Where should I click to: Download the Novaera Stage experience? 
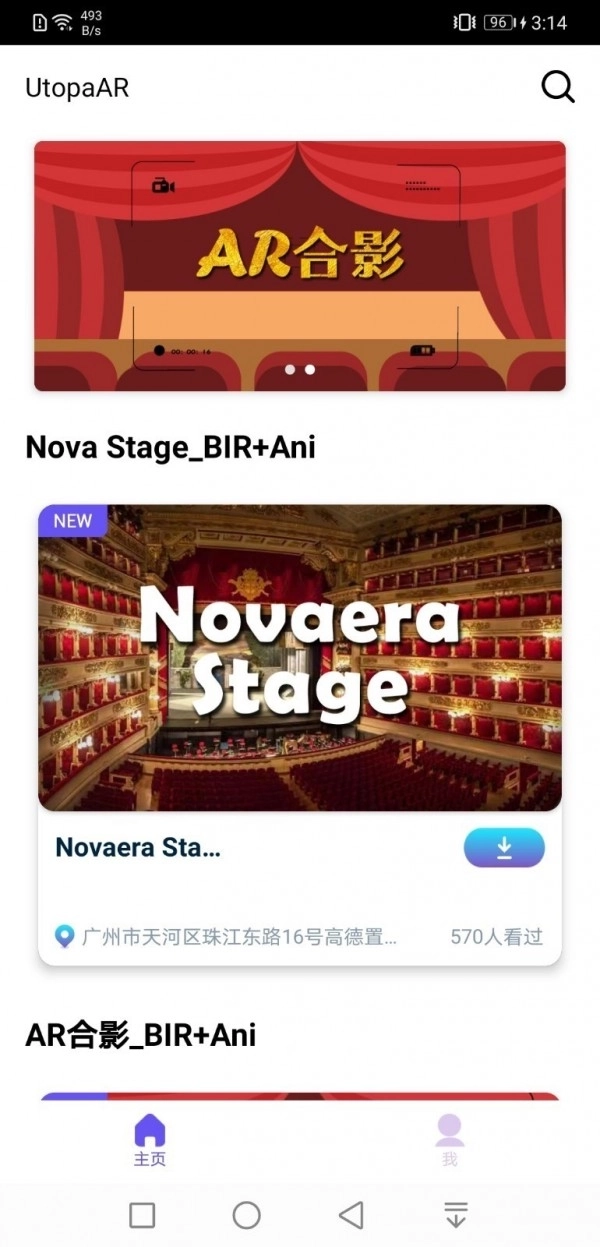[x=504, y=848]
